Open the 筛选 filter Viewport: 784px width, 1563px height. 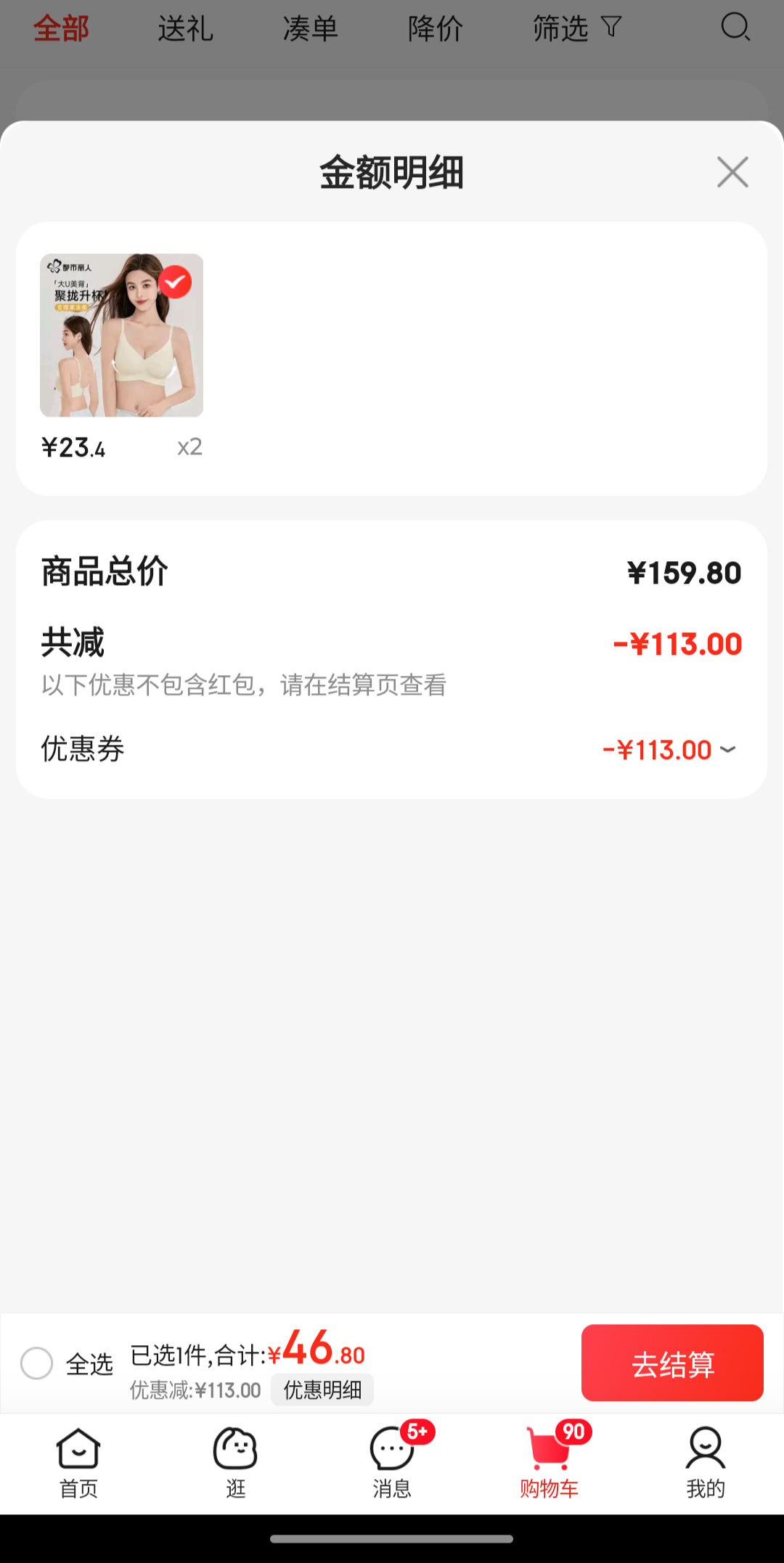(577, 29)
